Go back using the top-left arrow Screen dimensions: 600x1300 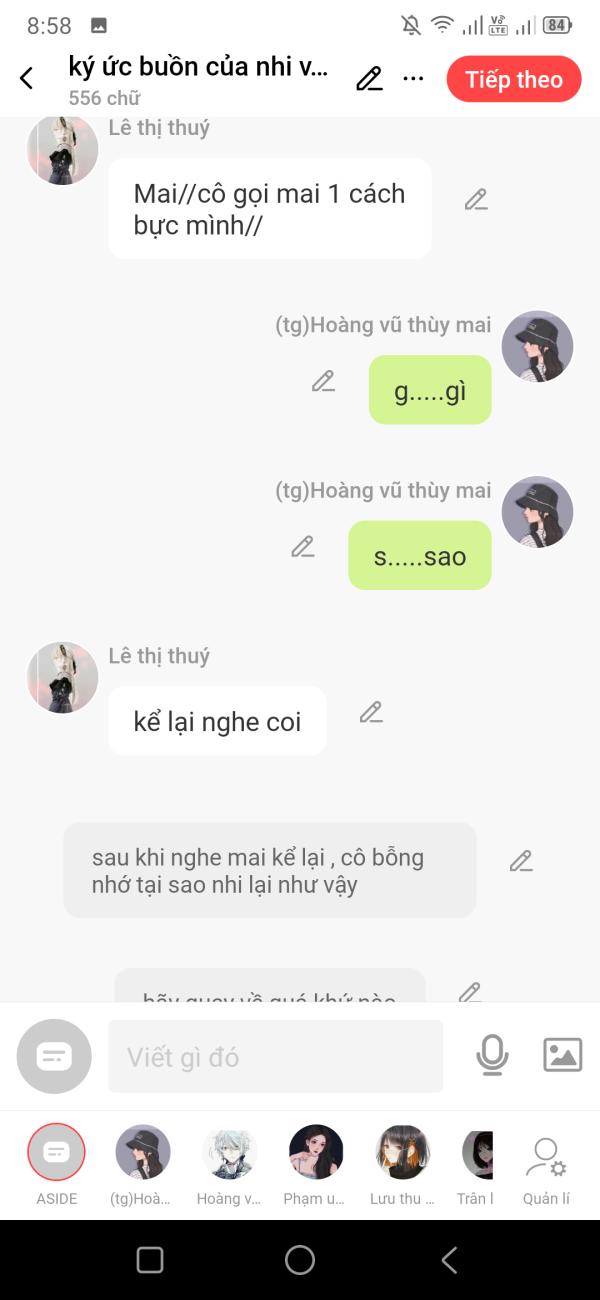coord(27,78)
